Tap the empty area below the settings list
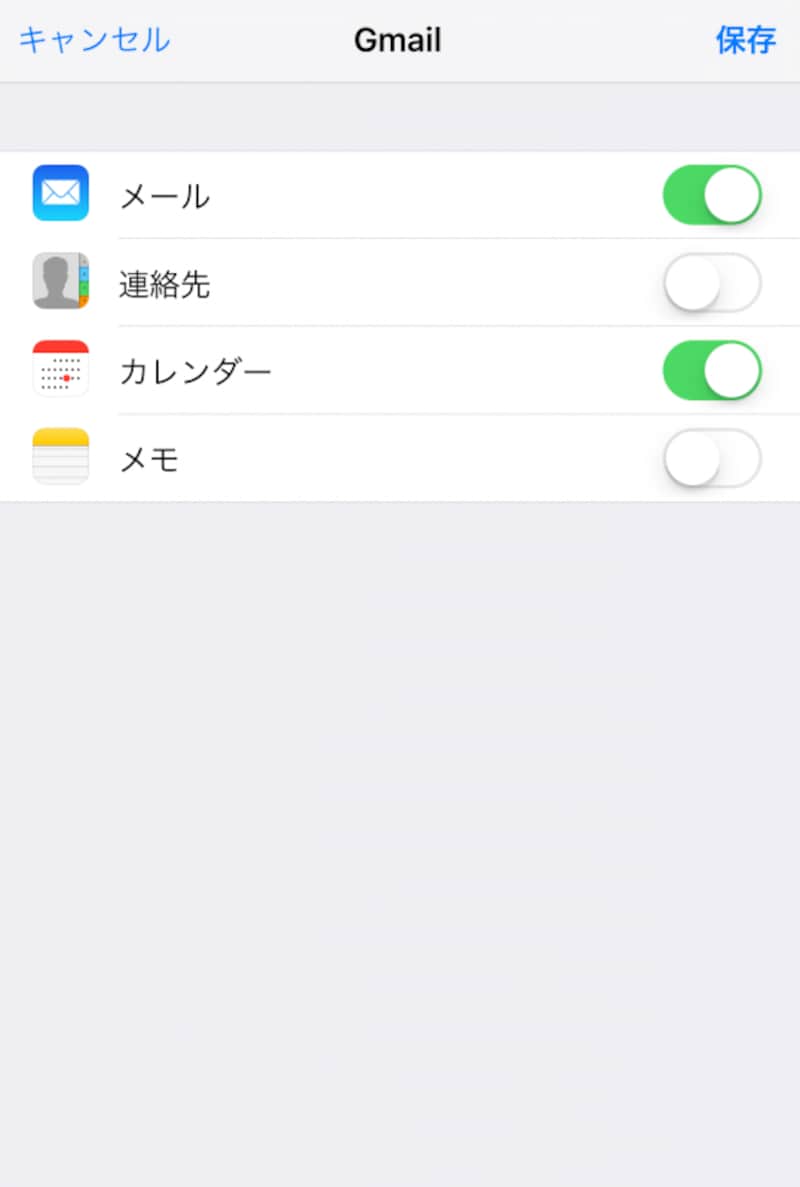 pyautogui.click(x=400, y=800)
